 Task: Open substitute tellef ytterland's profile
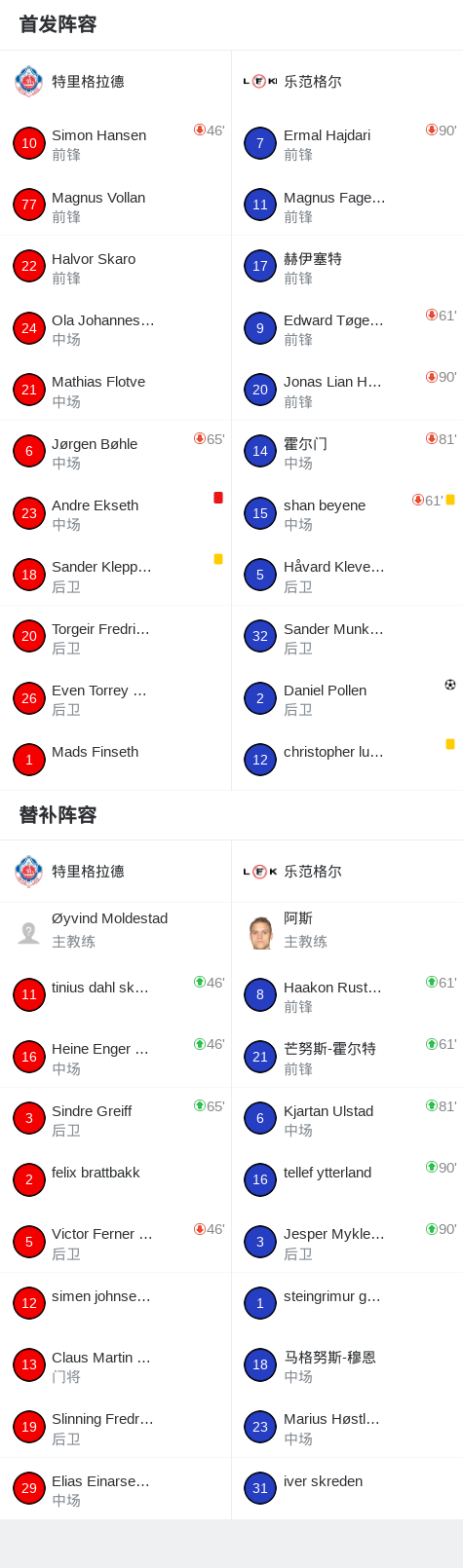[x=347, y=1180]
